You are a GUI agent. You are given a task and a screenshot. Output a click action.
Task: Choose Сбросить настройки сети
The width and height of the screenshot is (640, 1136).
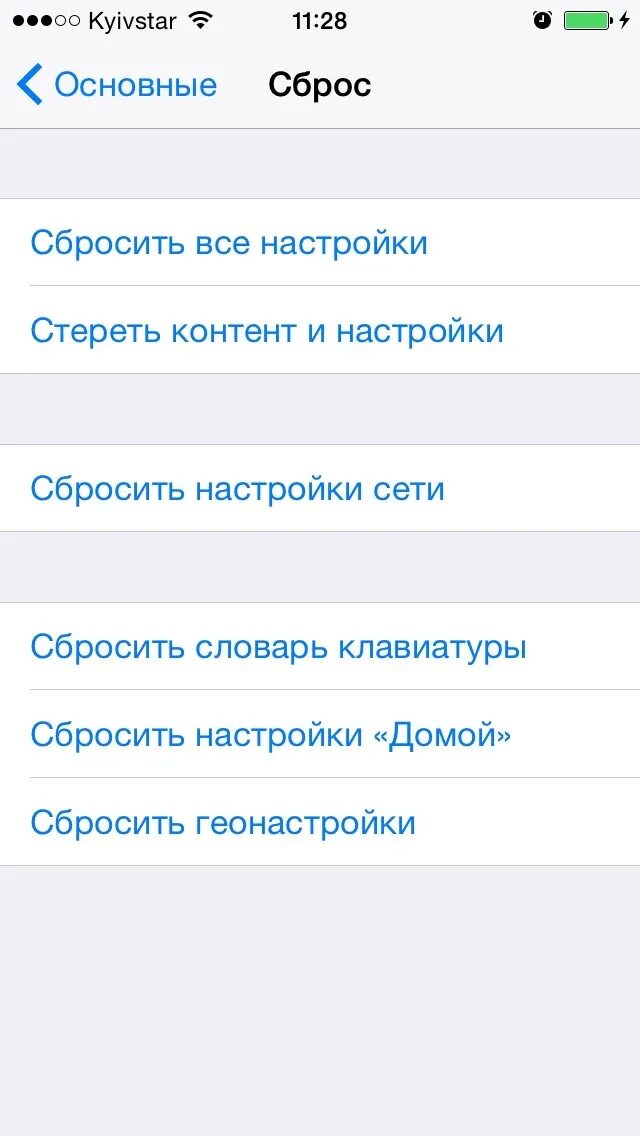coord(237,489)
